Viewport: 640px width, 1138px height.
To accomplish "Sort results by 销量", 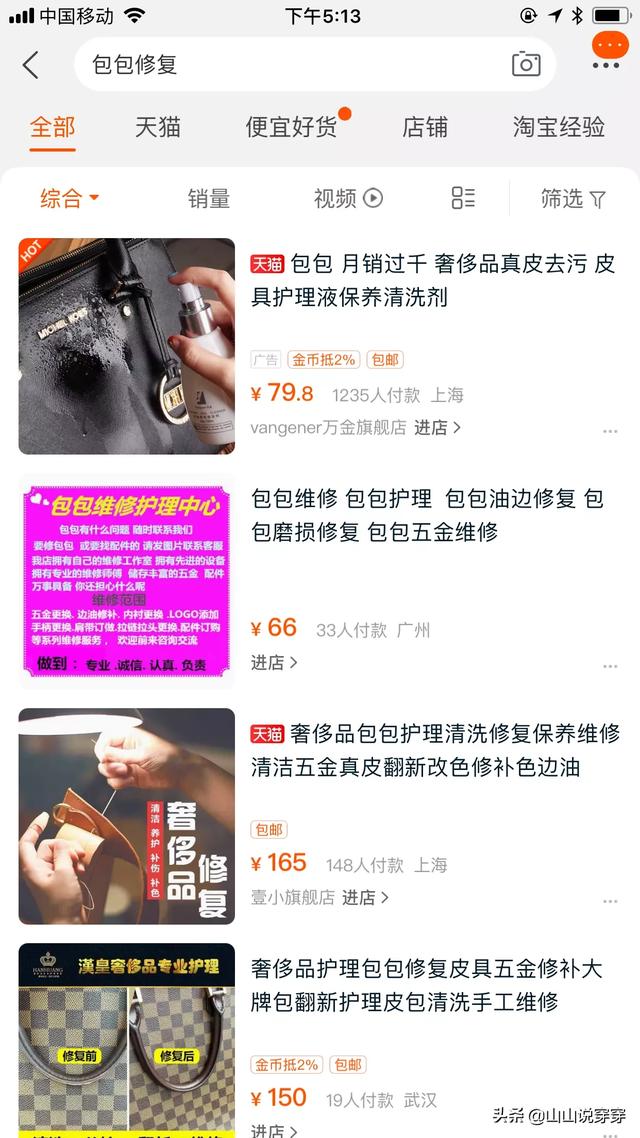I will click(x=208, y=198).
